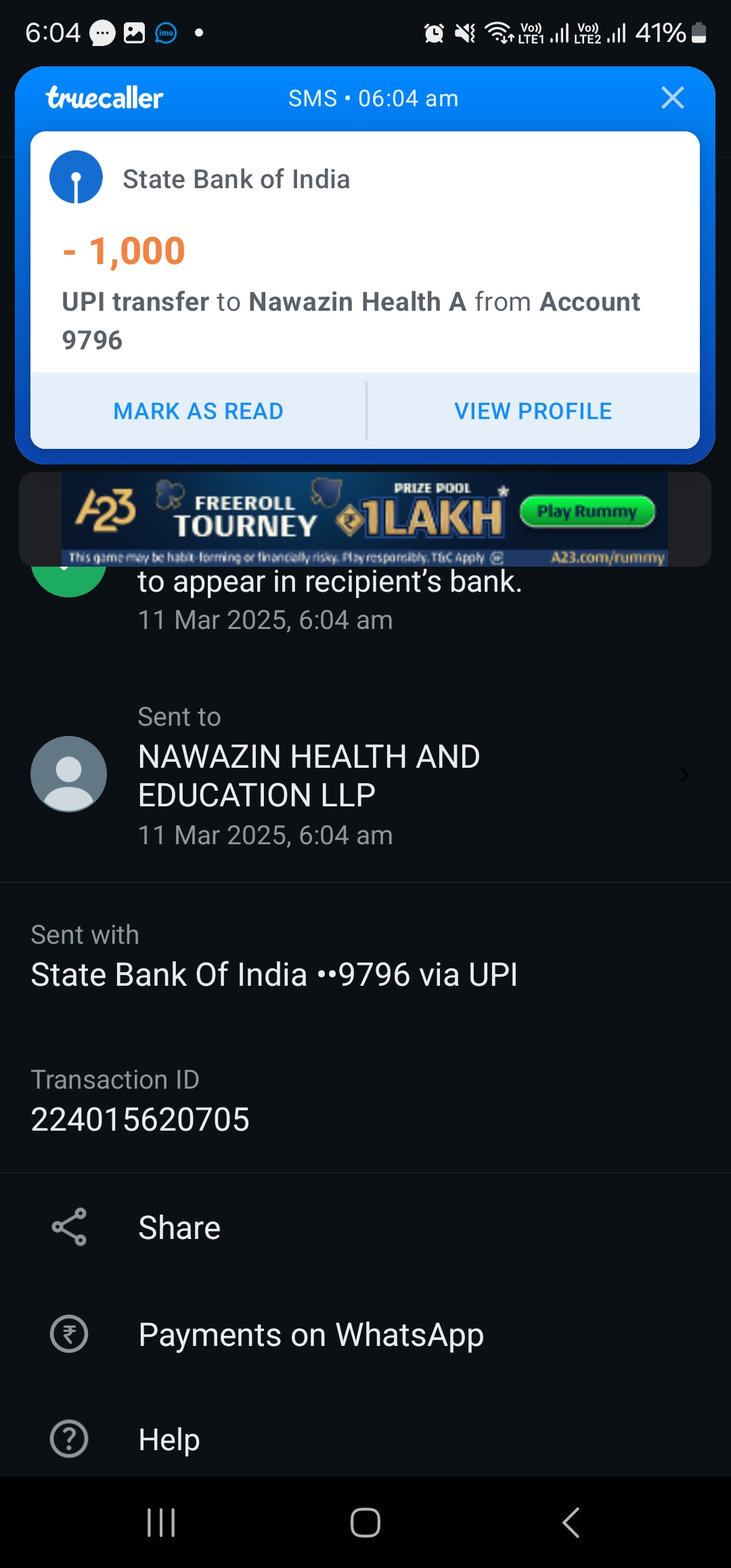Open Payments on WhatsApp
Screen dimensions: 731x1568
310,1334
